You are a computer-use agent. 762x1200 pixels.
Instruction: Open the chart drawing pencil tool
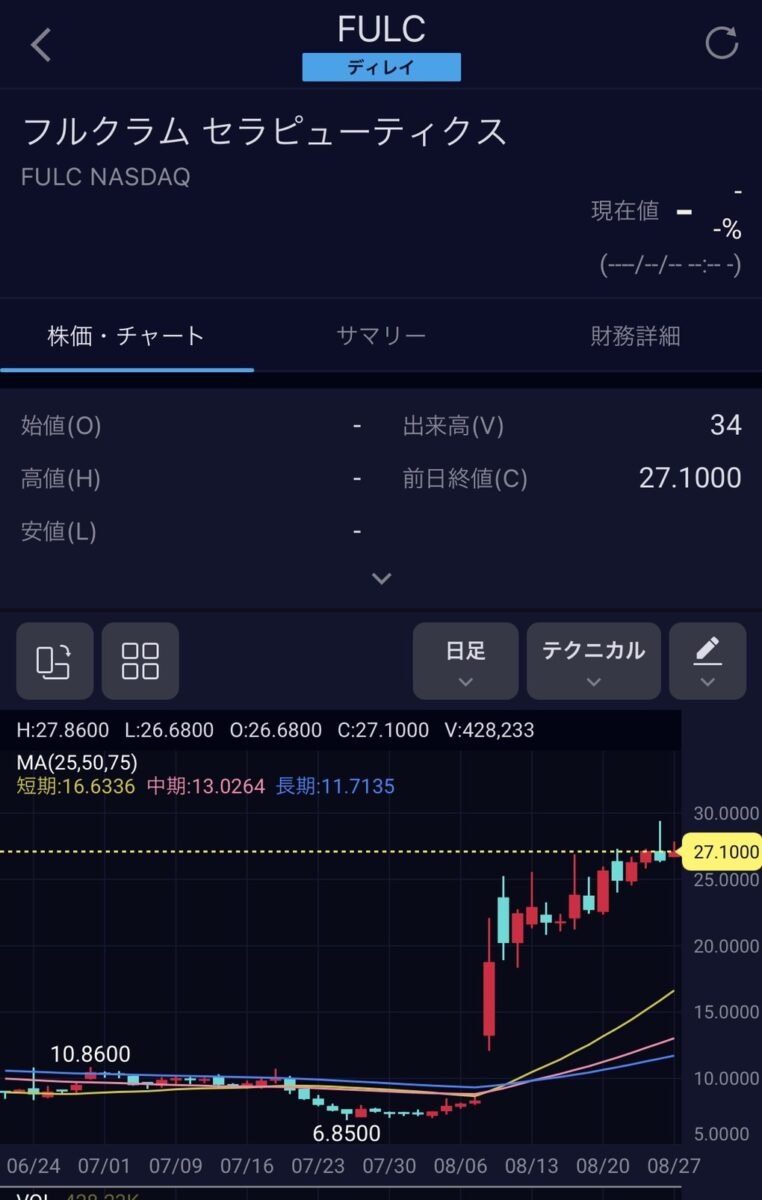tap(707, 661)
